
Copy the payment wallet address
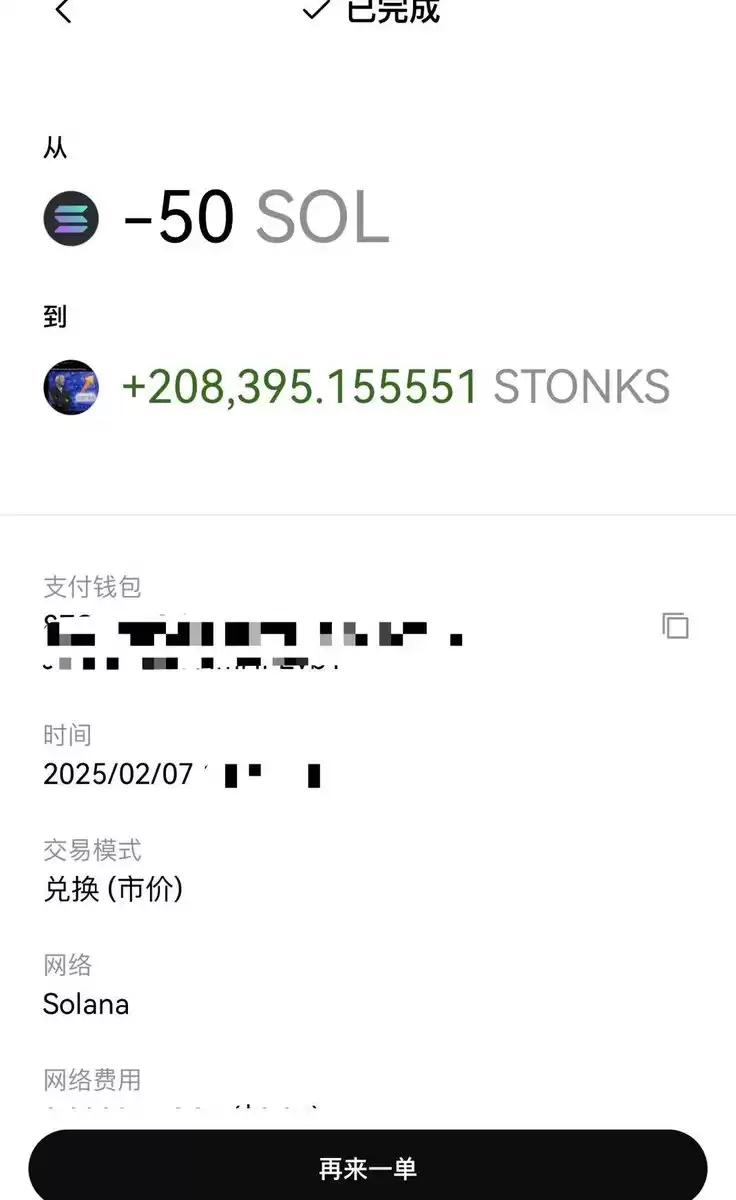click(x=676, y=626)
